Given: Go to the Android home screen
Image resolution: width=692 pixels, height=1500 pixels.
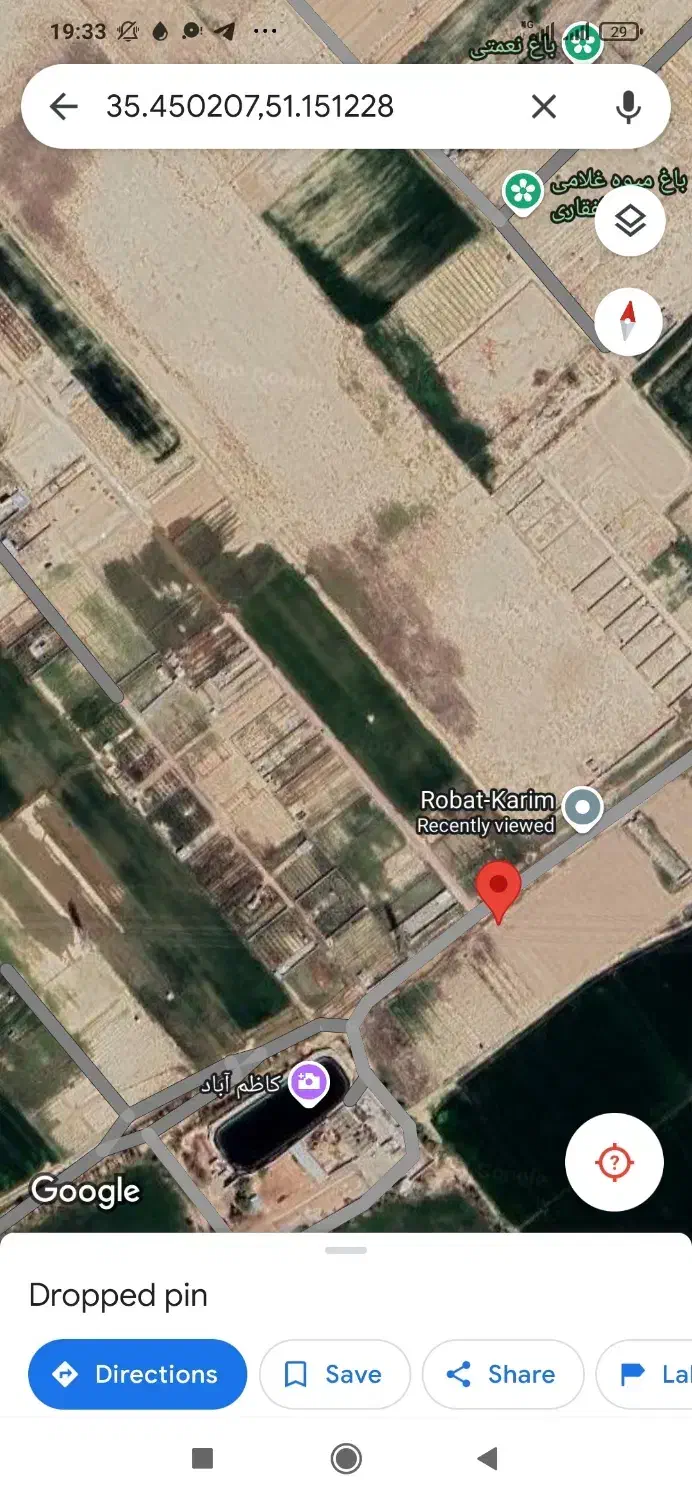Looking at the screenshot, I should coord(346,1458).
